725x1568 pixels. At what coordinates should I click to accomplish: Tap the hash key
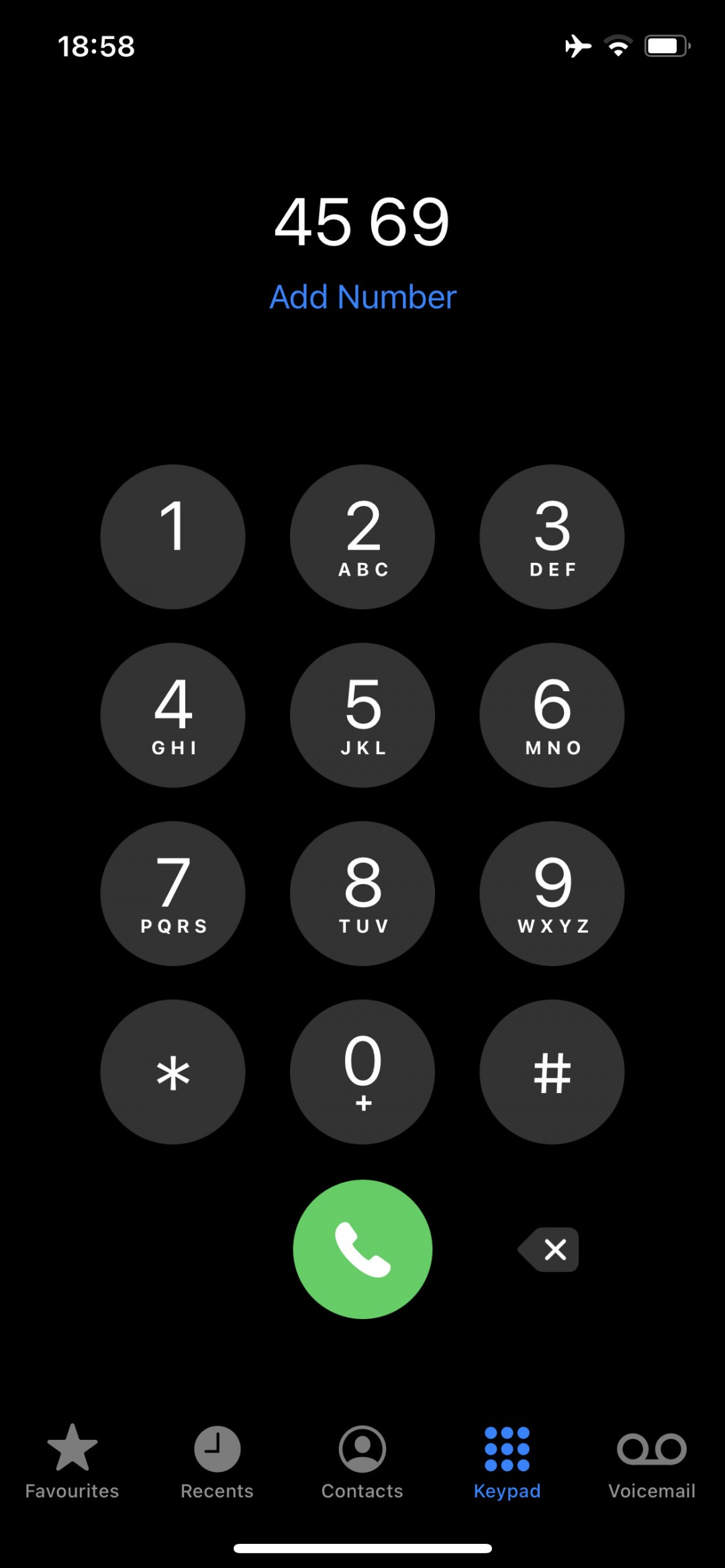coord(552,1072)
